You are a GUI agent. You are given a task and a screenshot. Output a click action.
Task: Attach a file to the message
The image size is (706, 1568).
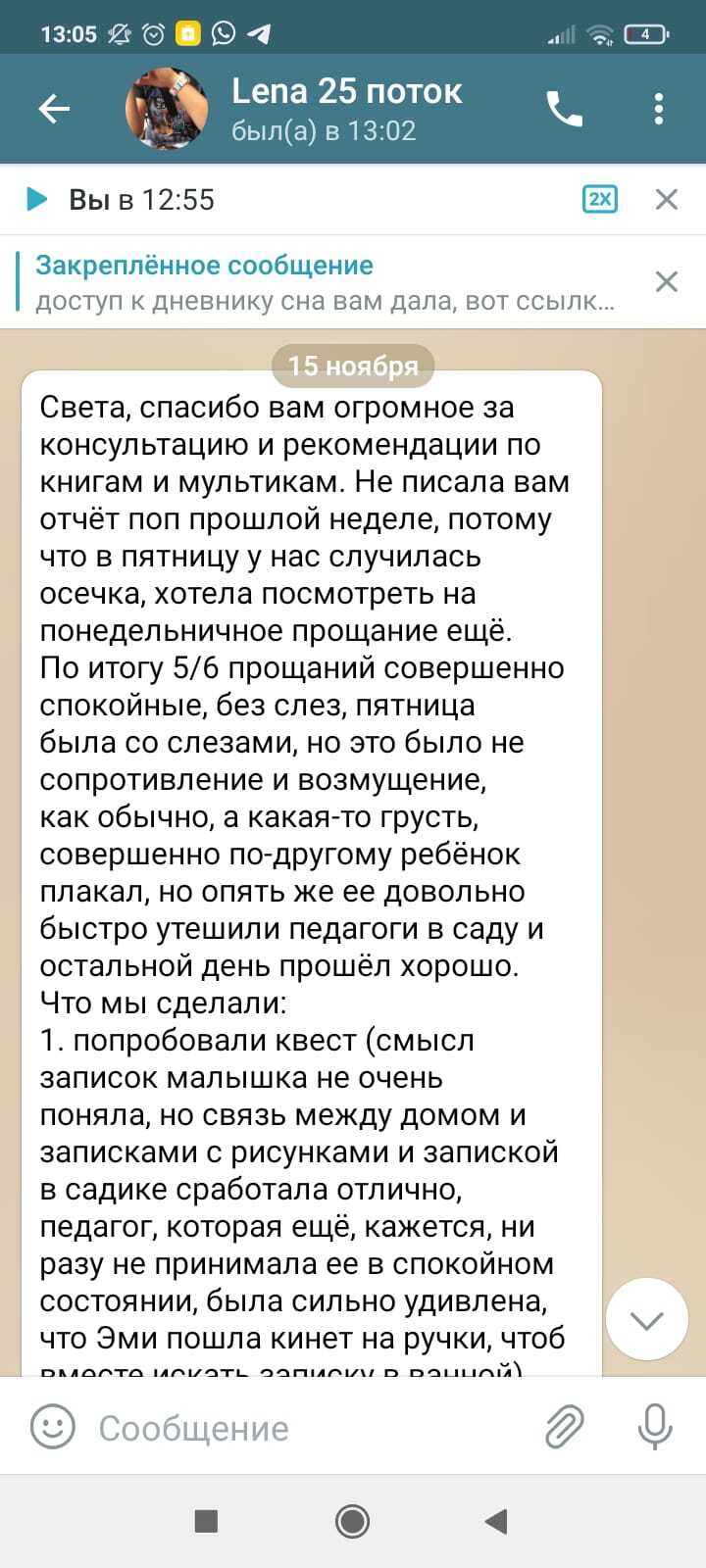(x=565, y=1428)
